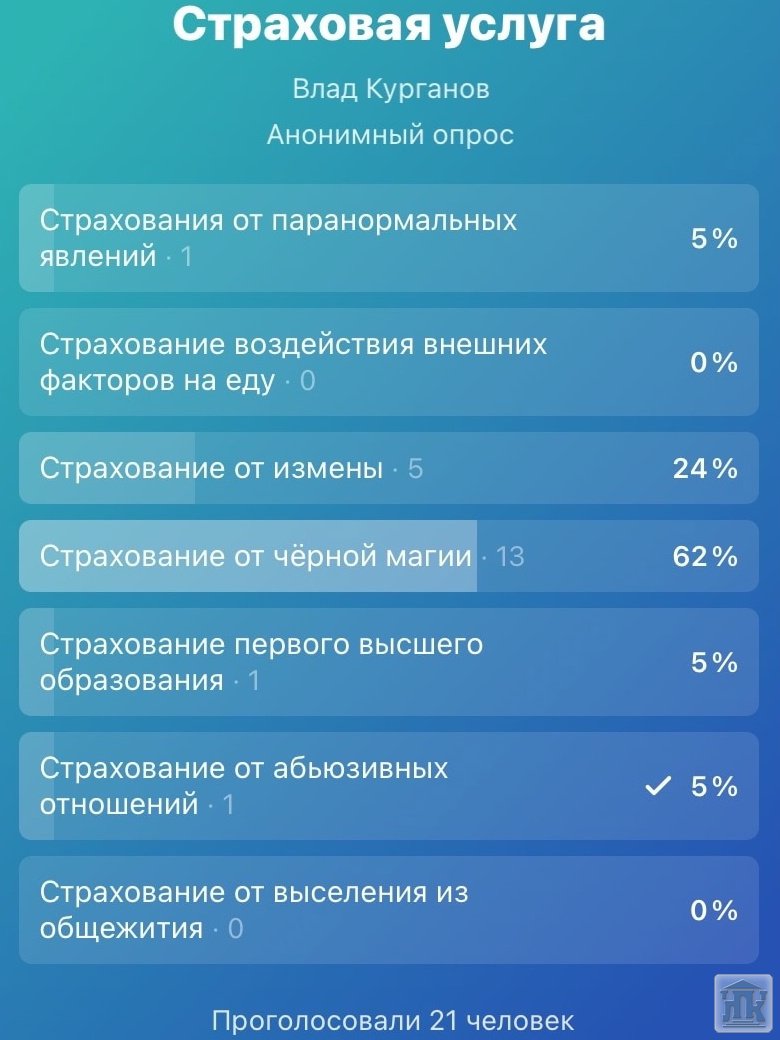This screenshot has height=1040, width=780.
Task: Choose Страхование воздействия внешних факторов на еду
Action: pos(388,362)
